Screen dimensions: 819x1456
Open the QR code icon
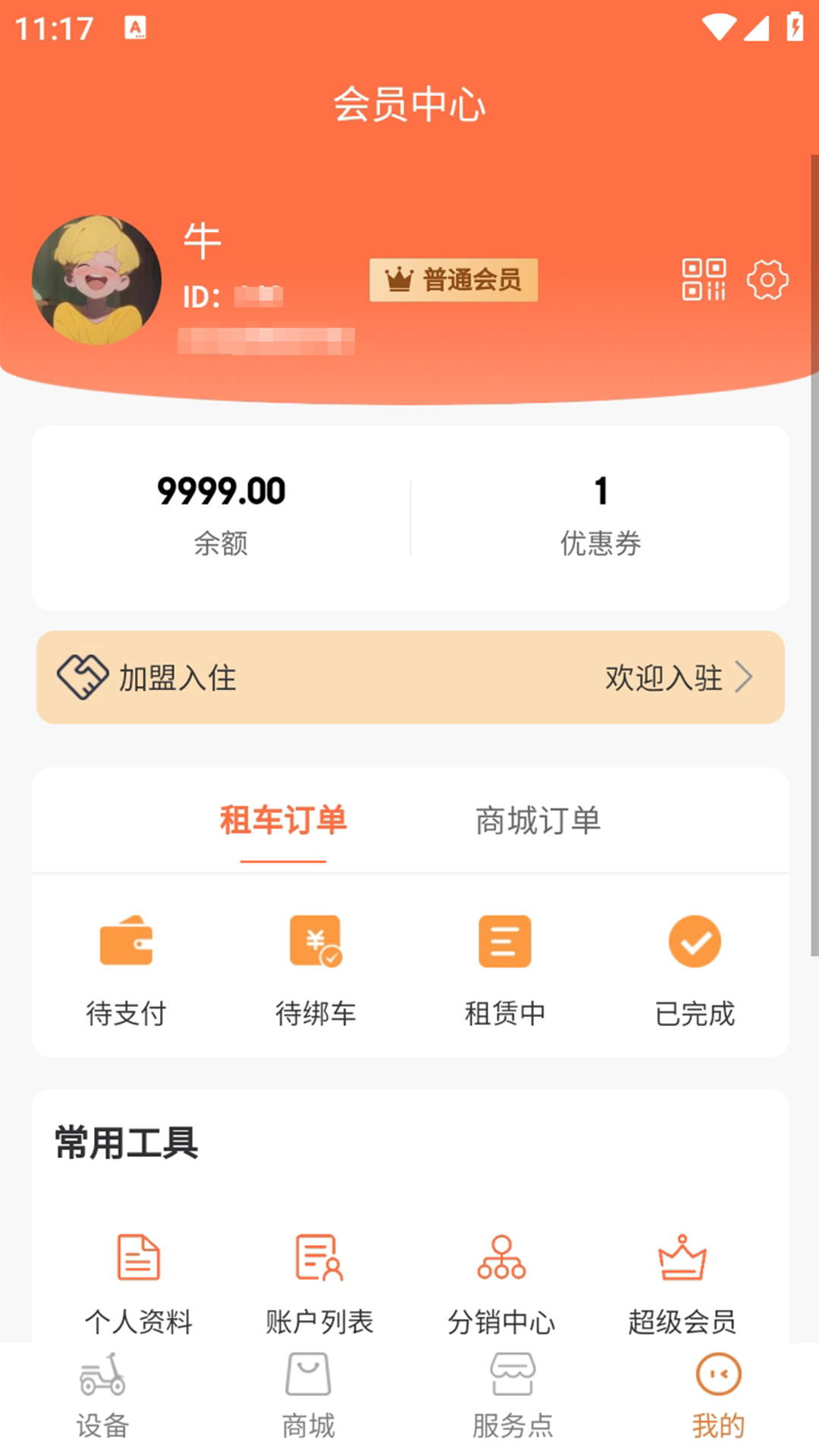pyautogui.click(x=704, y=281)
